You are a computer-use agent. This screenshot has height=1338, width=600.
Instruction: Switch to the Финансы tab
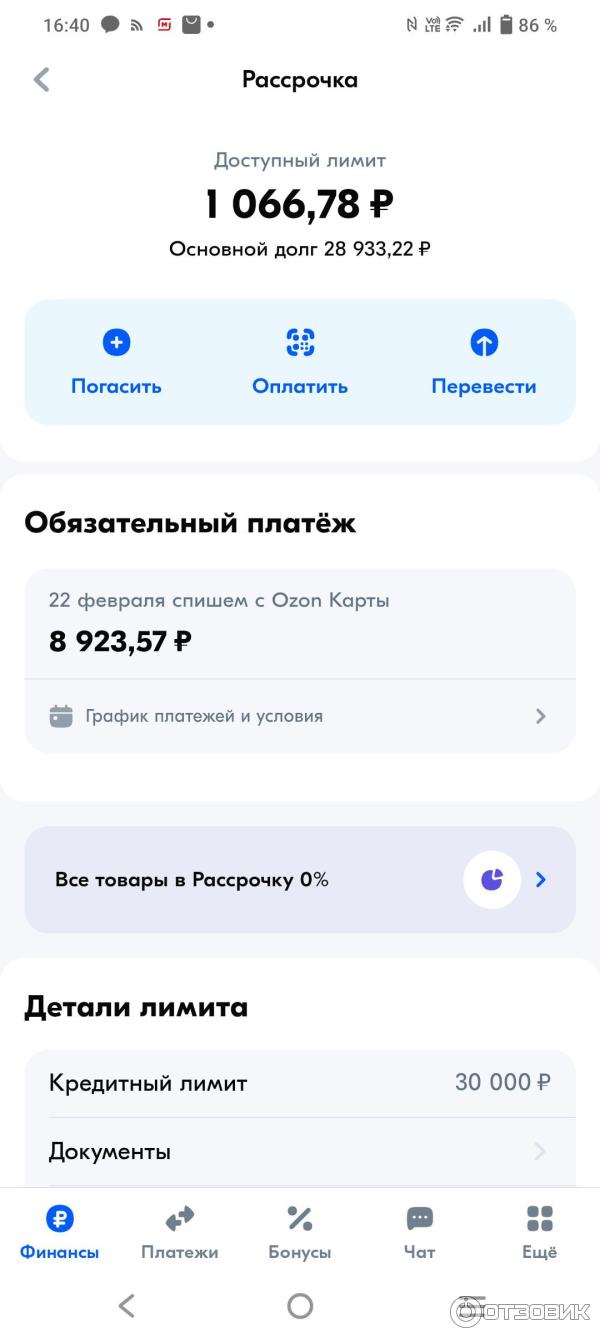pyautogui.click(x=60, y=1232)
